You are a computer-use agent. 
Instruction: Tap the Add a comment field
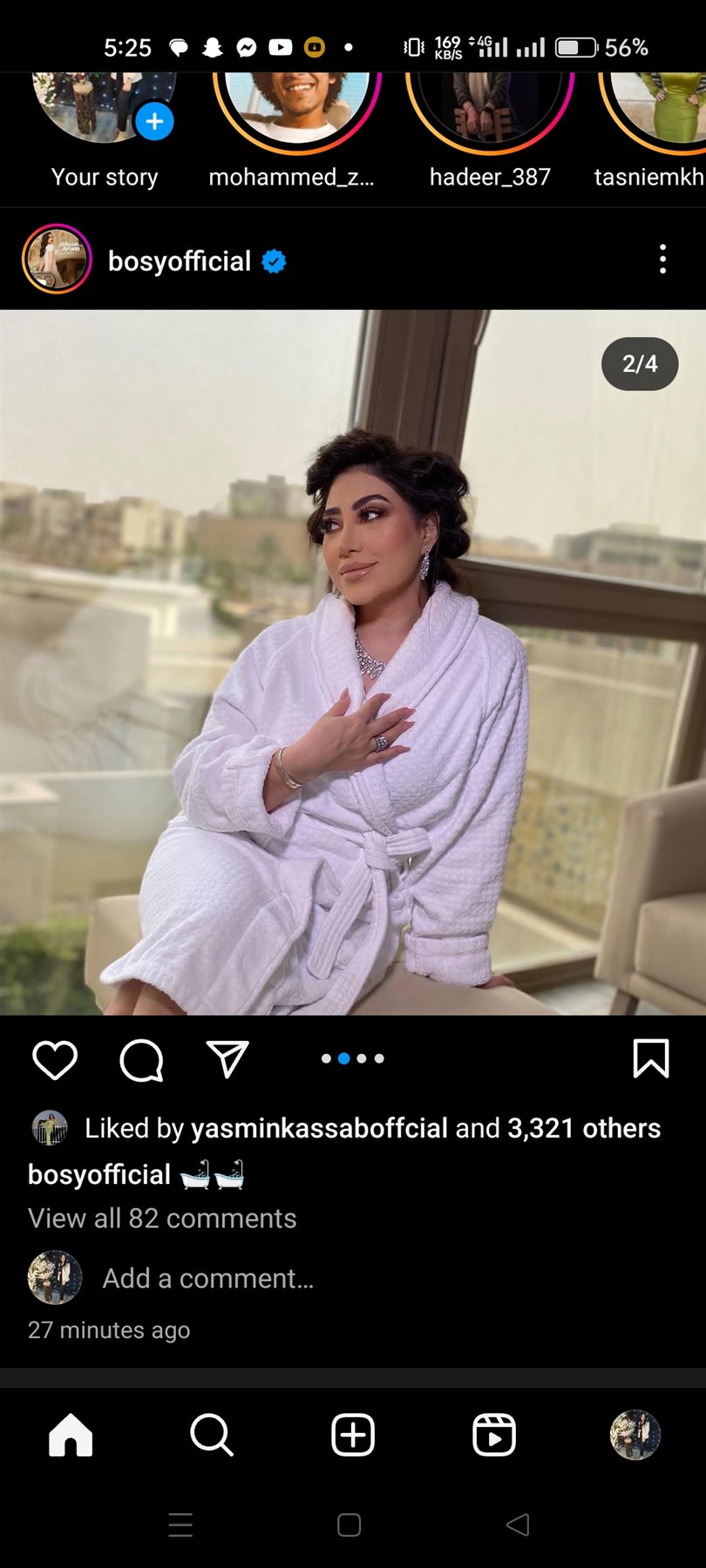207,1278
